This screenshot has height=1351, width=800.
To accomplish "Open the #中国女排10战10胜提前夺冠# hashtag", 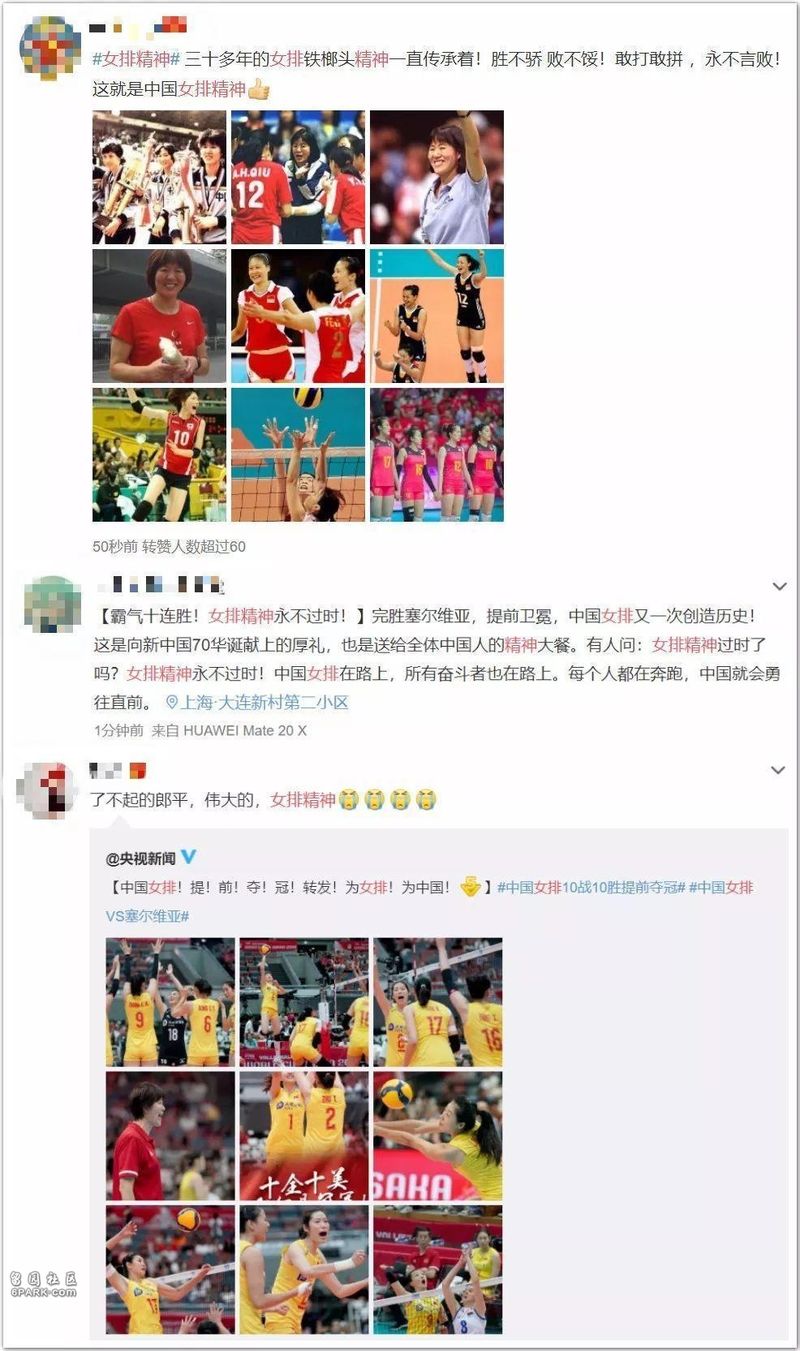I will (589, 887).
